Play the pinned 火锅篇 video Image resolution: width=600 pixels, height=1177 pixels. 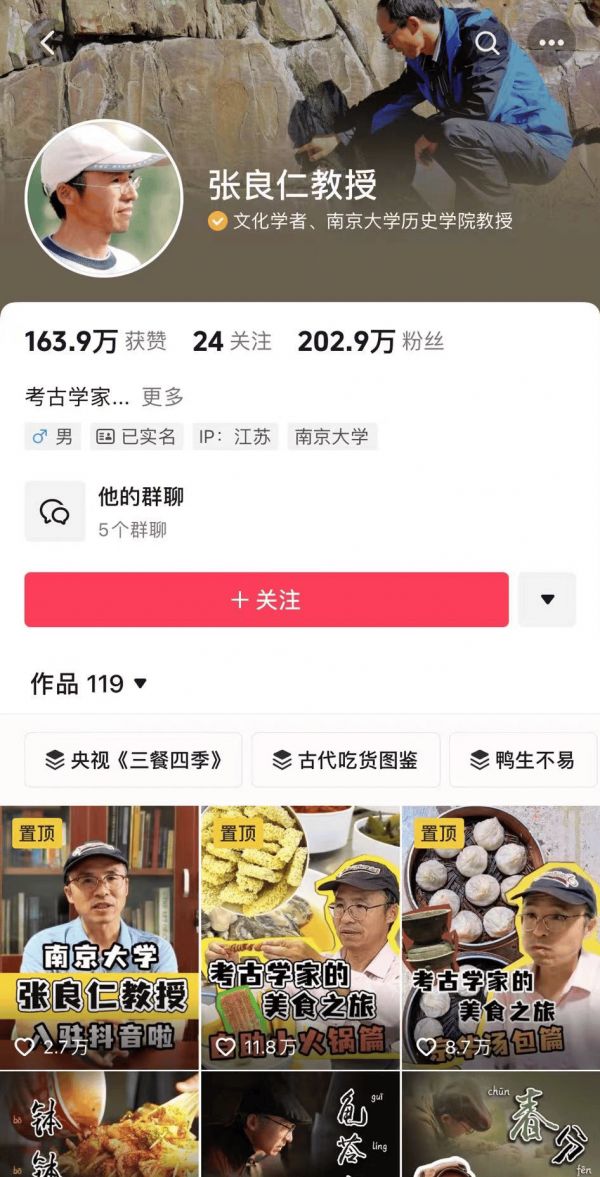coord(300,938)
